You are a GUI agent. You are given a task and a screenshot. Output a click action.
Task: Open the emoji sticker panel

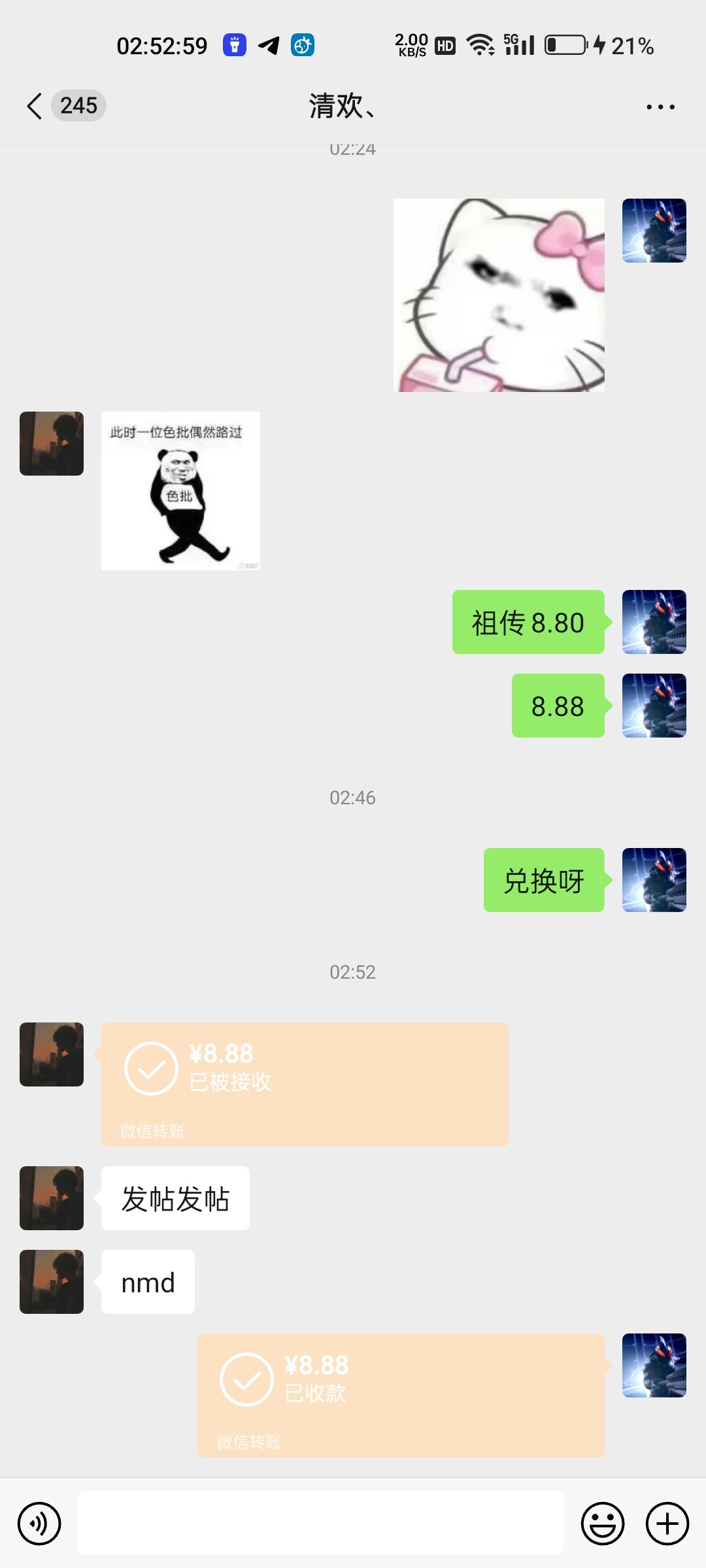602,1524
